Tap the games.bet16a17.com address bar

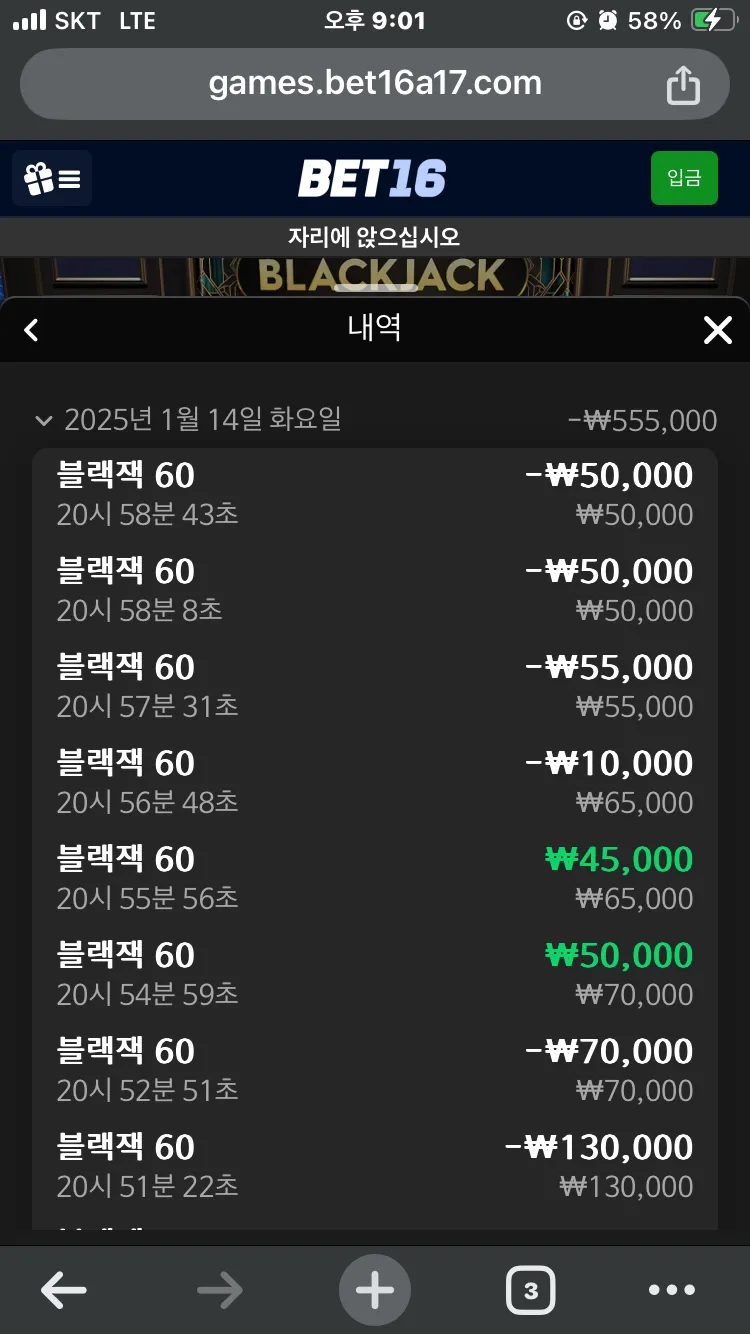375,84
